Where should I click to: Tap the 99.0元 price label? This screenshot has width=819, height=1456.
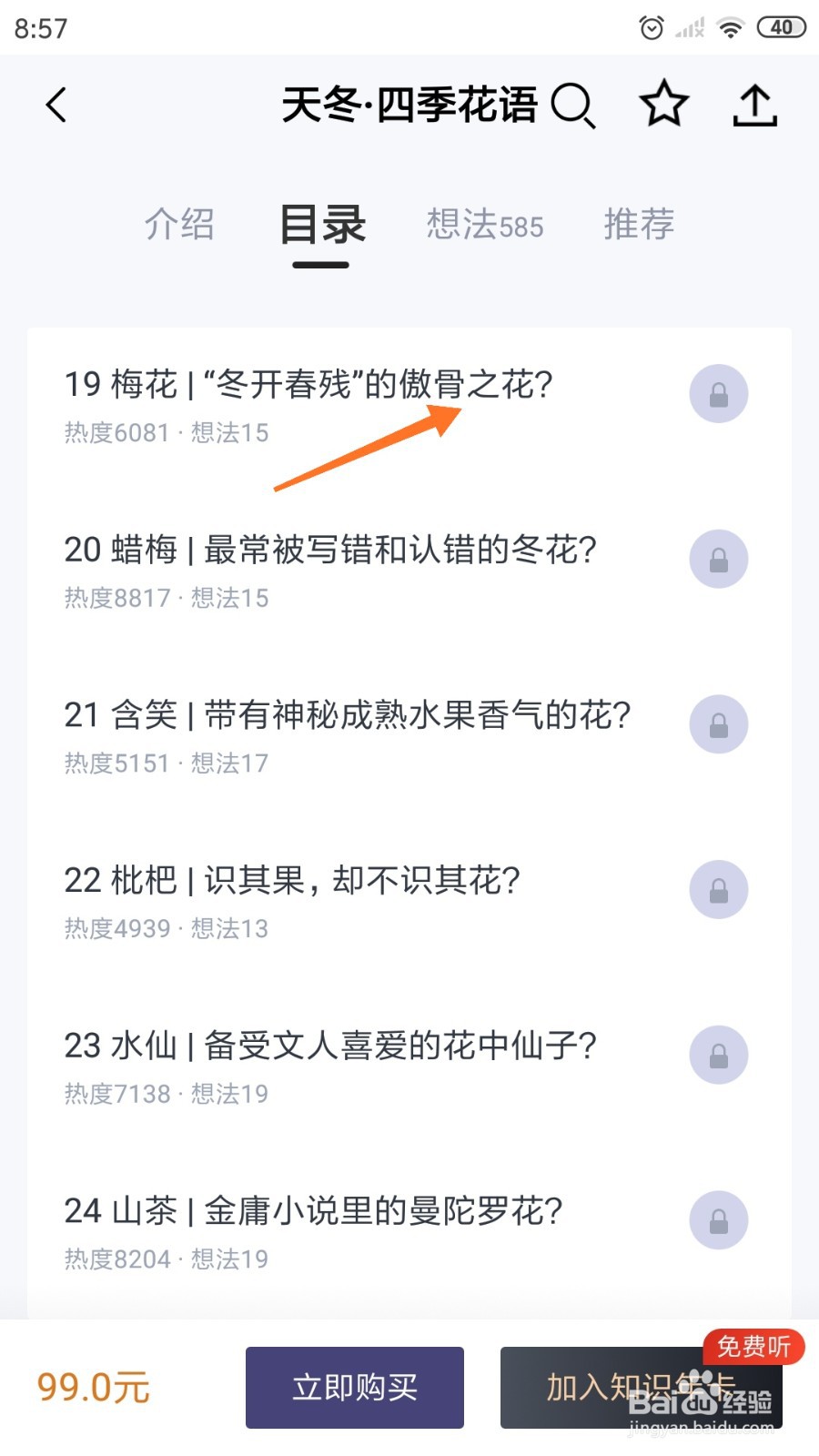coord(92,1387)
